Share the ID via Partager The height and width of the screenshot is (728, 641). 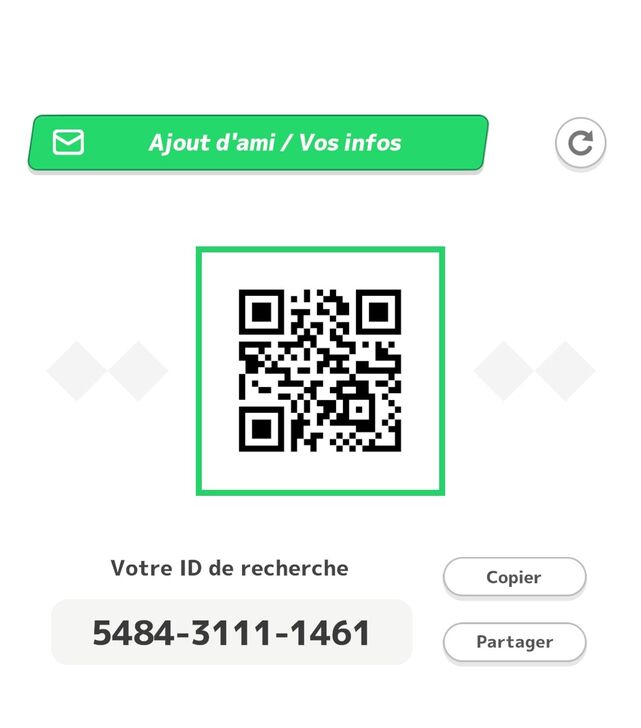514,642
